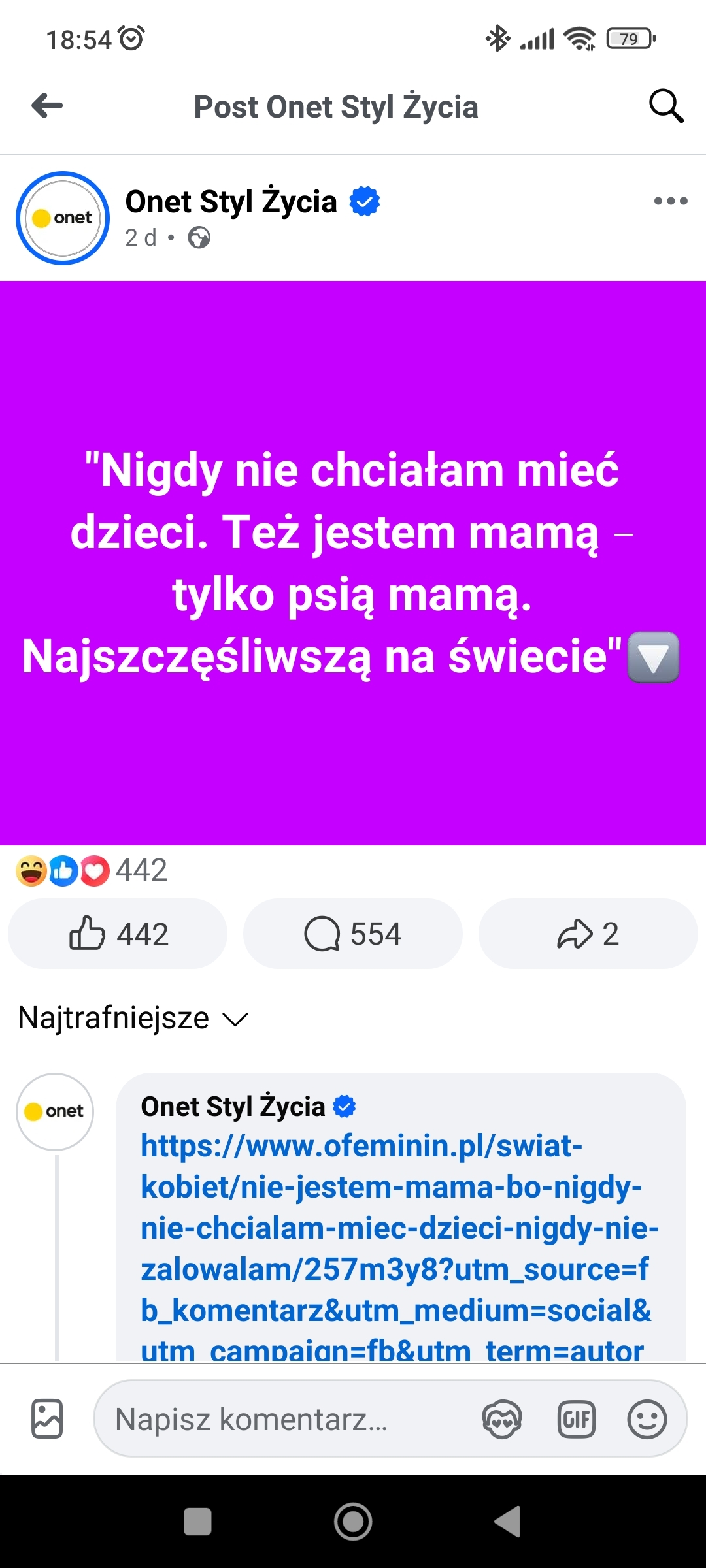Image resolution: width=706 pixels, height=1568 pixels.
Task: Open the post's three-dot options menu
Action: [671, 201]
